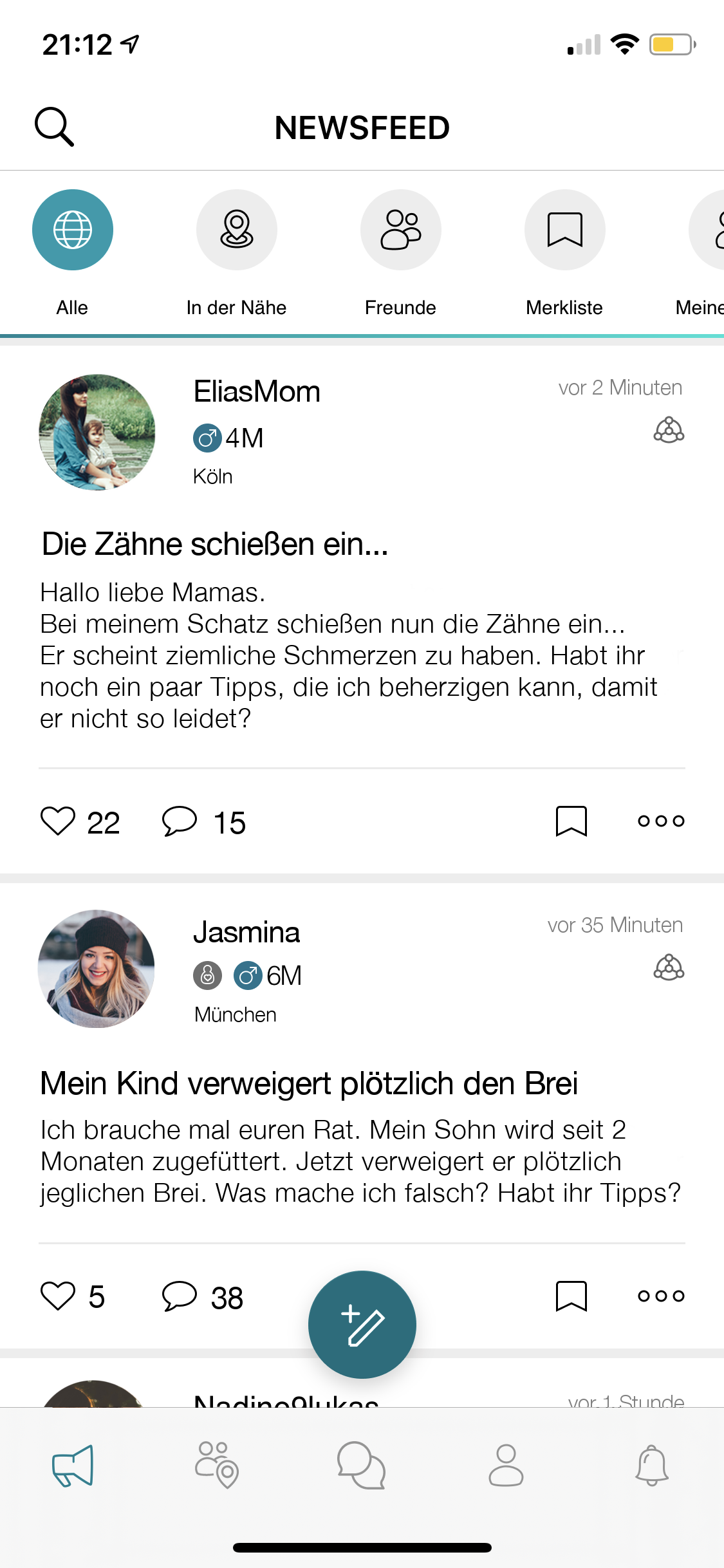Open the search magnifier icon

55,127
